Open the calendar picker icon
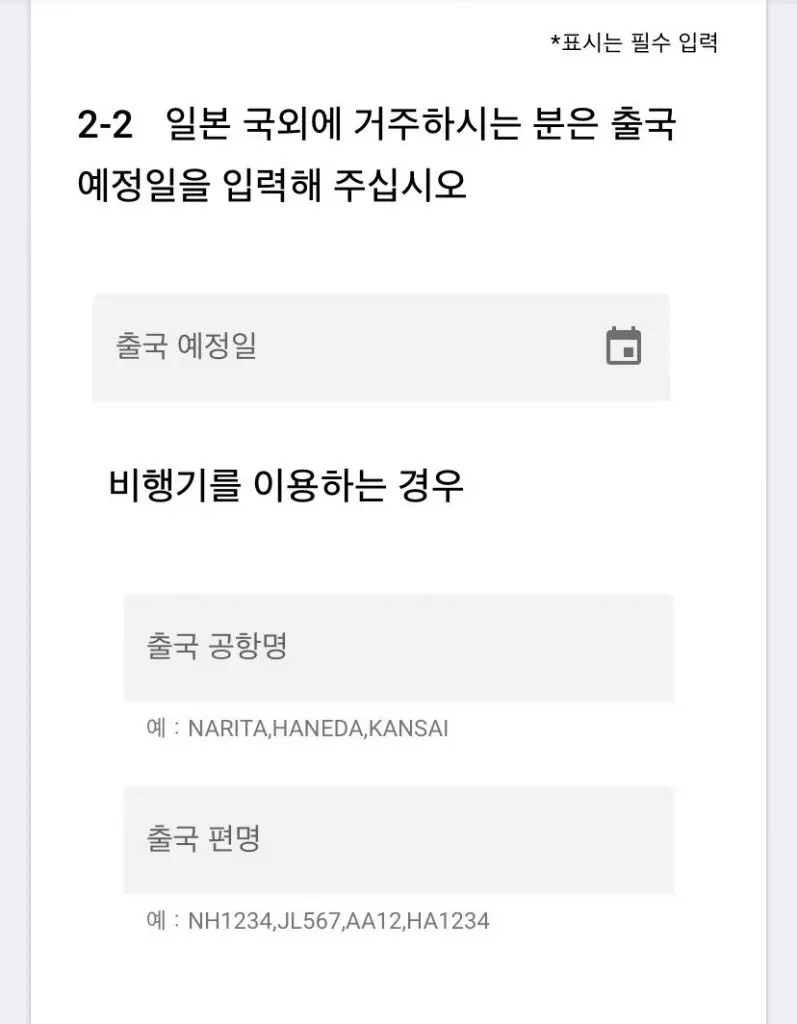 [x=624, y=347]
